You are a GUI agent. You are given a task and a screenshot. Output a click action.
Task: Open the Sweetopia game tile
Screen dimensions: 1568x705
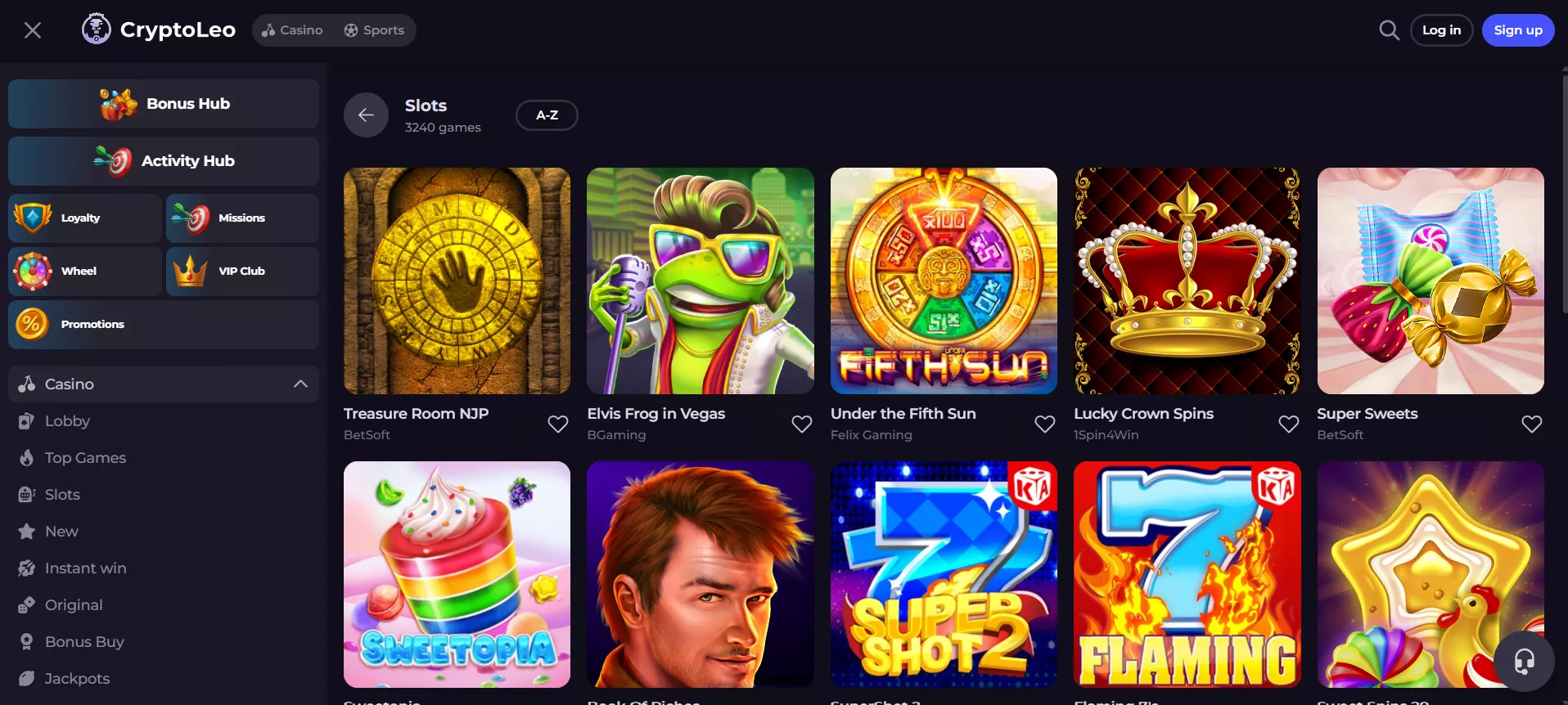point(457,574)
